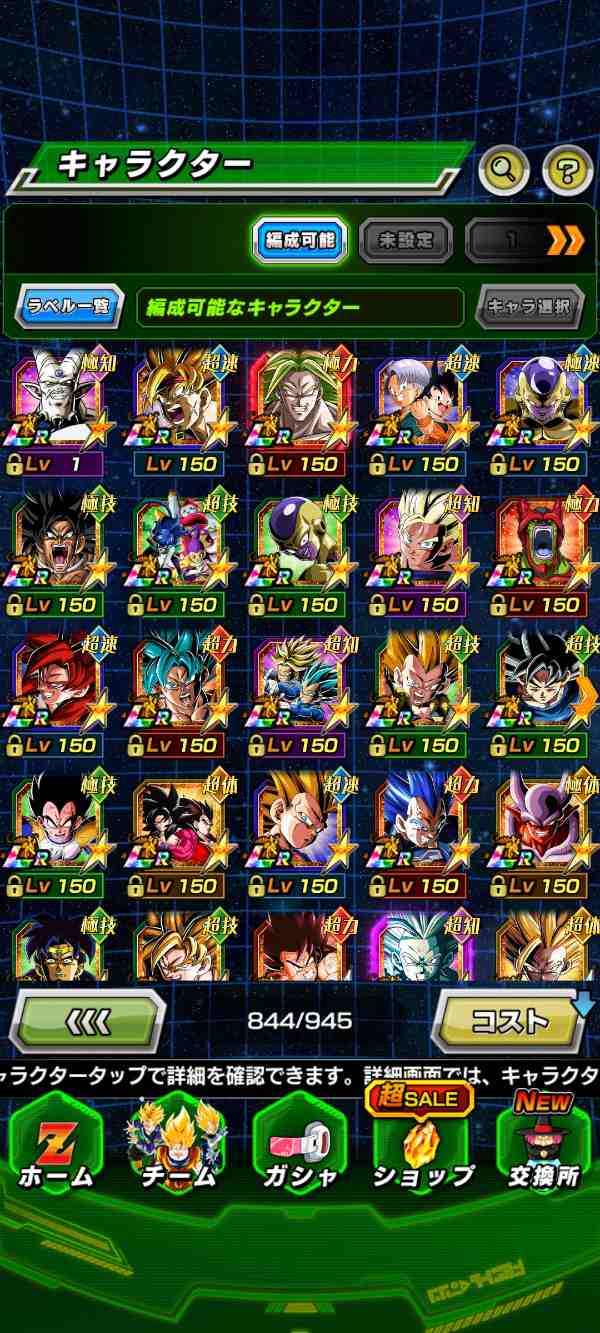Open the Trunks and Goten 超速 card
This screenshot has height=1333, width=600.
click(421, 410)
